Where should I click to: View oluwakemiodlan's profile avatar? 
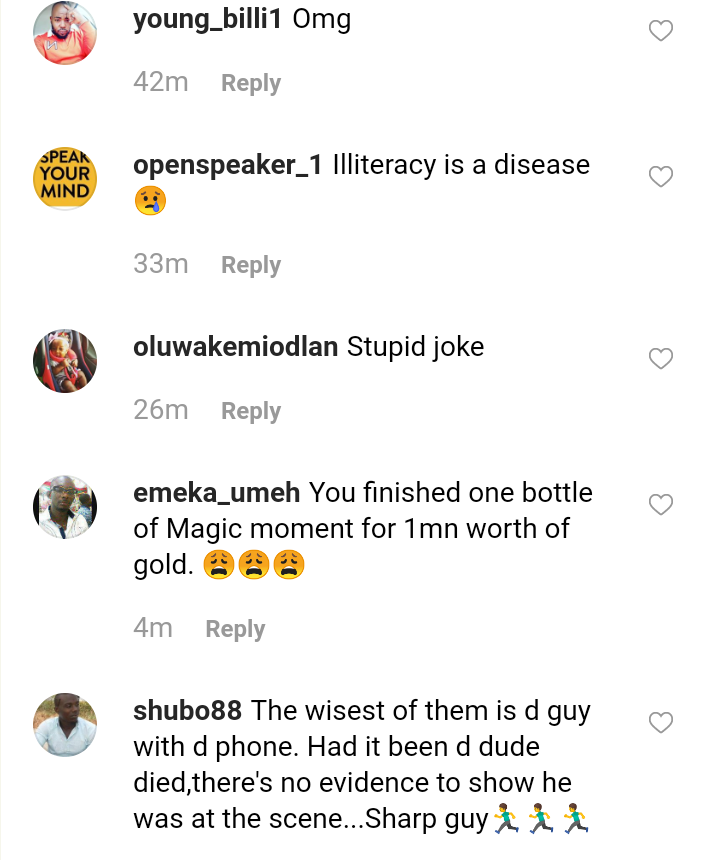pyautogui.click(x=65, y=360)
